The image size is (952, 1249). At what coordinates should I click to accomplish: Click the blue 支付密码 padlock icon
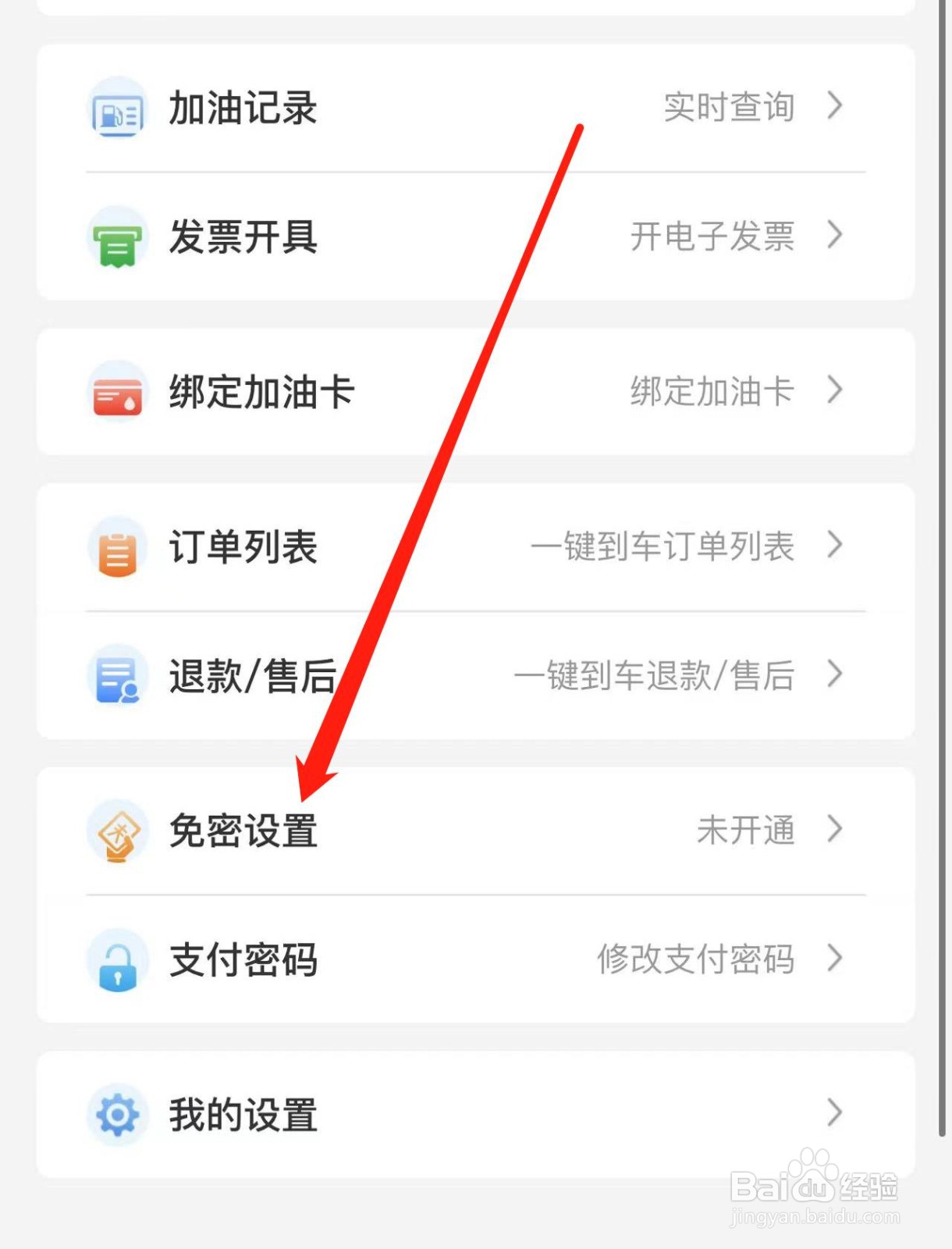[115, 962]
